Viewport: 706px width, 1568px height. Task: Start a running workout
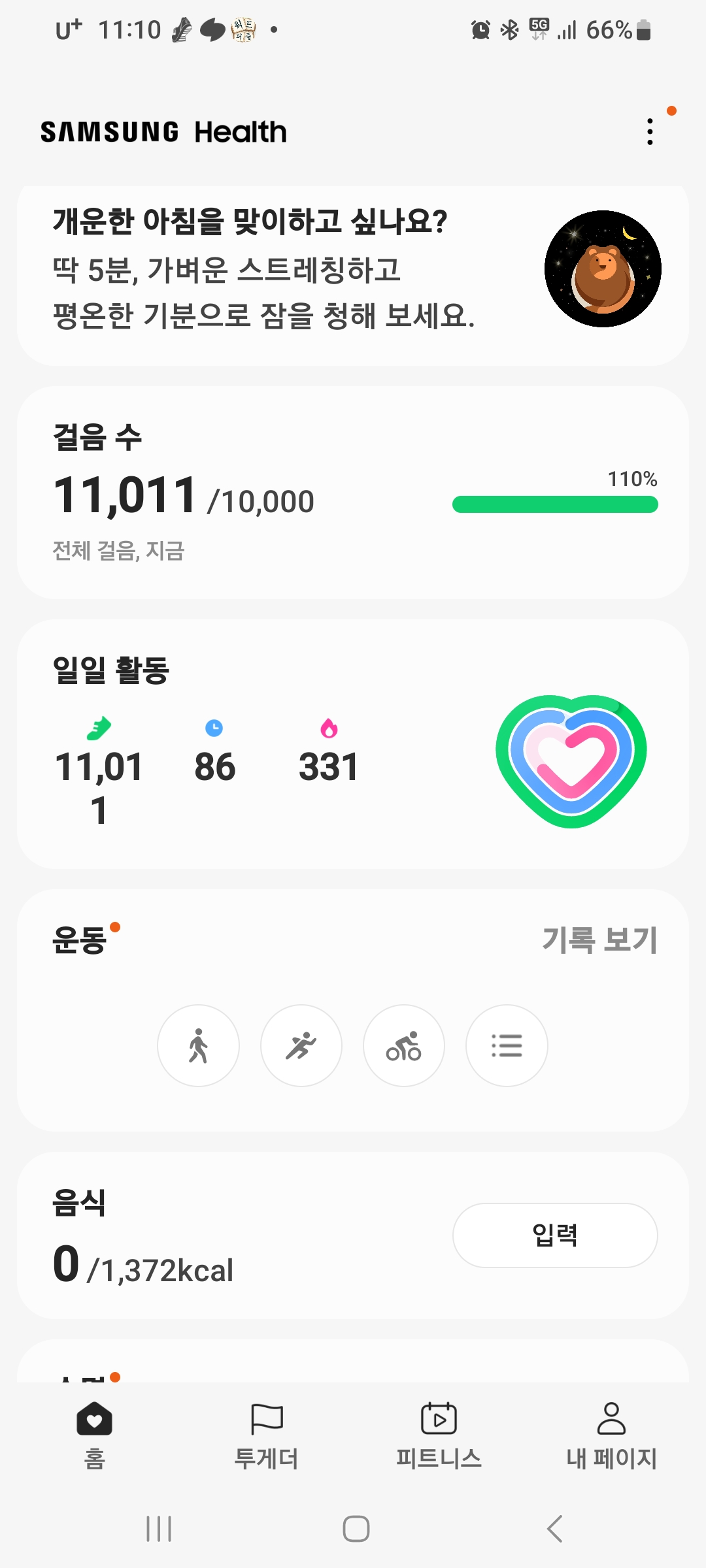[301, 1045]
